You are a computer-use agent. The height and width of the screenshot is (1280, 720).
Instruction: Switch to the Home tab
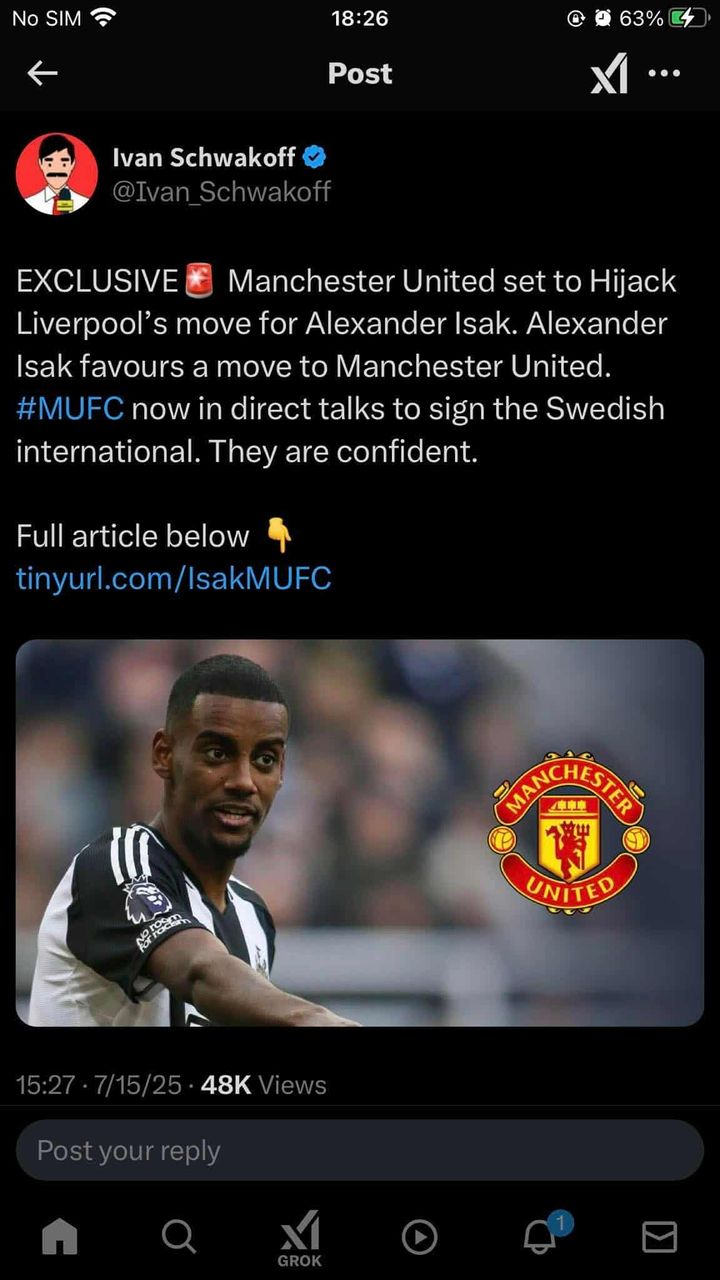(60, 1238)
